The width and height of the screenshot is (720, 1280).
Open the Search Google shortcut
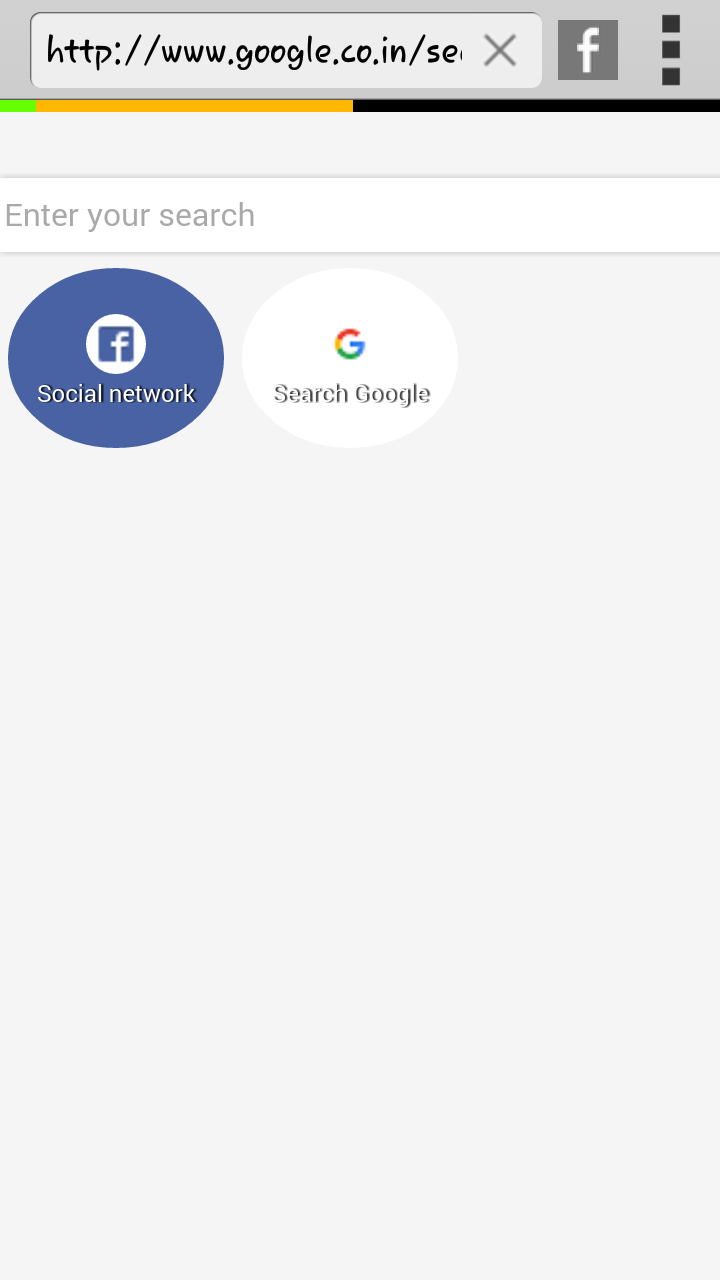pos(350,358)
